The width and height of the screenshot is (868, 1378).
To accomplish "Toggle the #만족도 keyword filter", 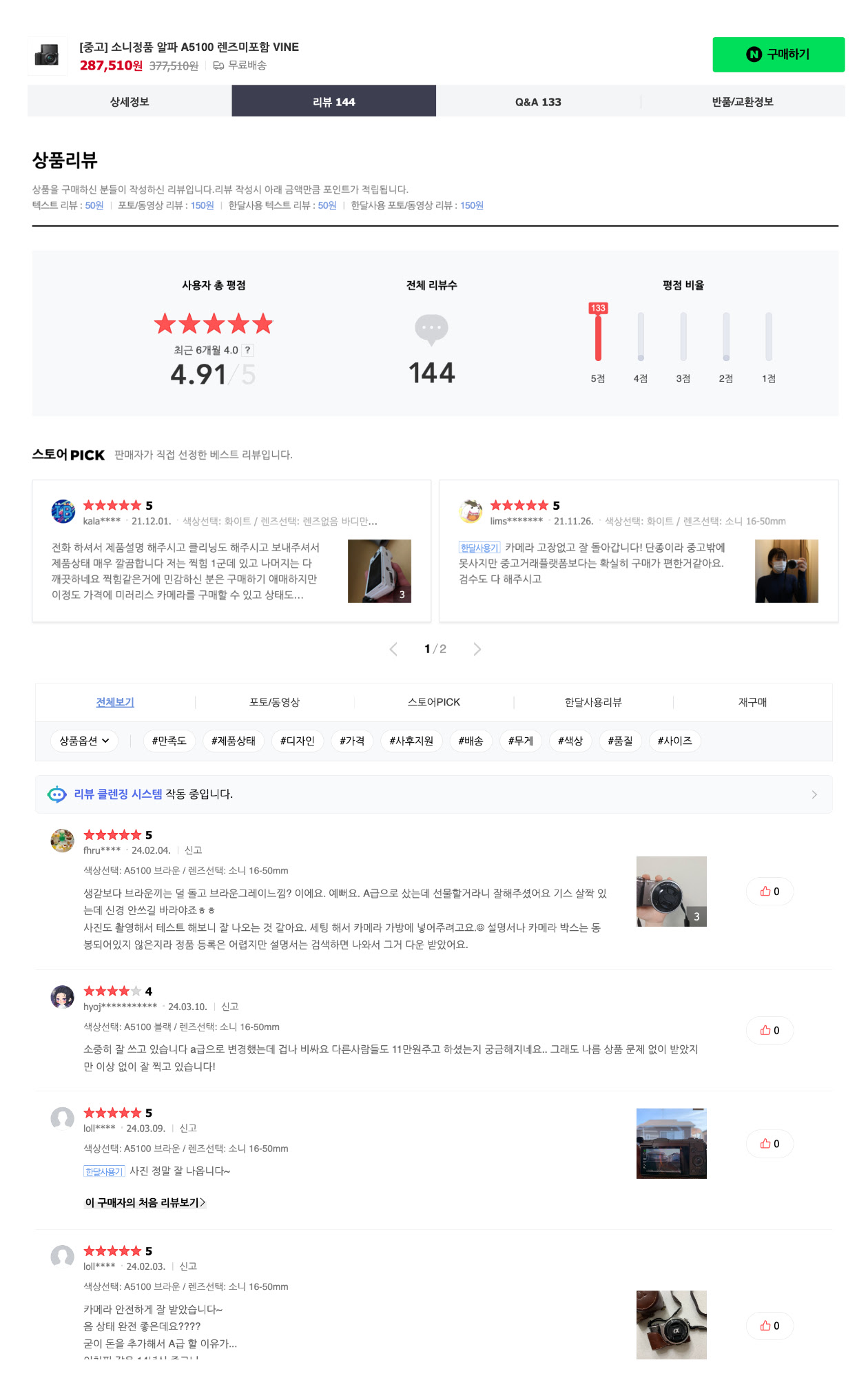I will (x=168, y=741).
